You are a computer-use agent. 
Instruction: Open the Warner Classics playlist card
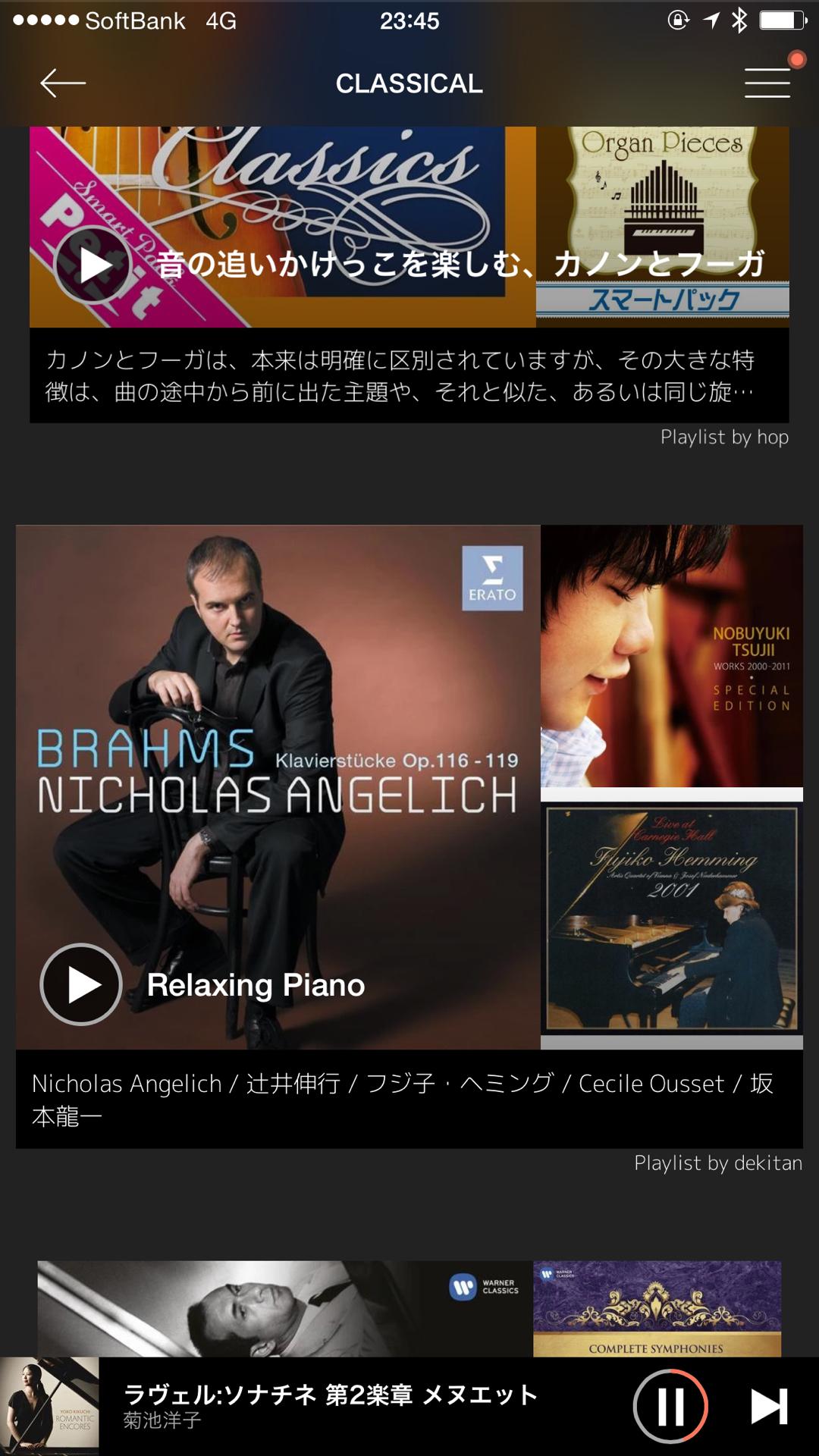point(284,1308)
